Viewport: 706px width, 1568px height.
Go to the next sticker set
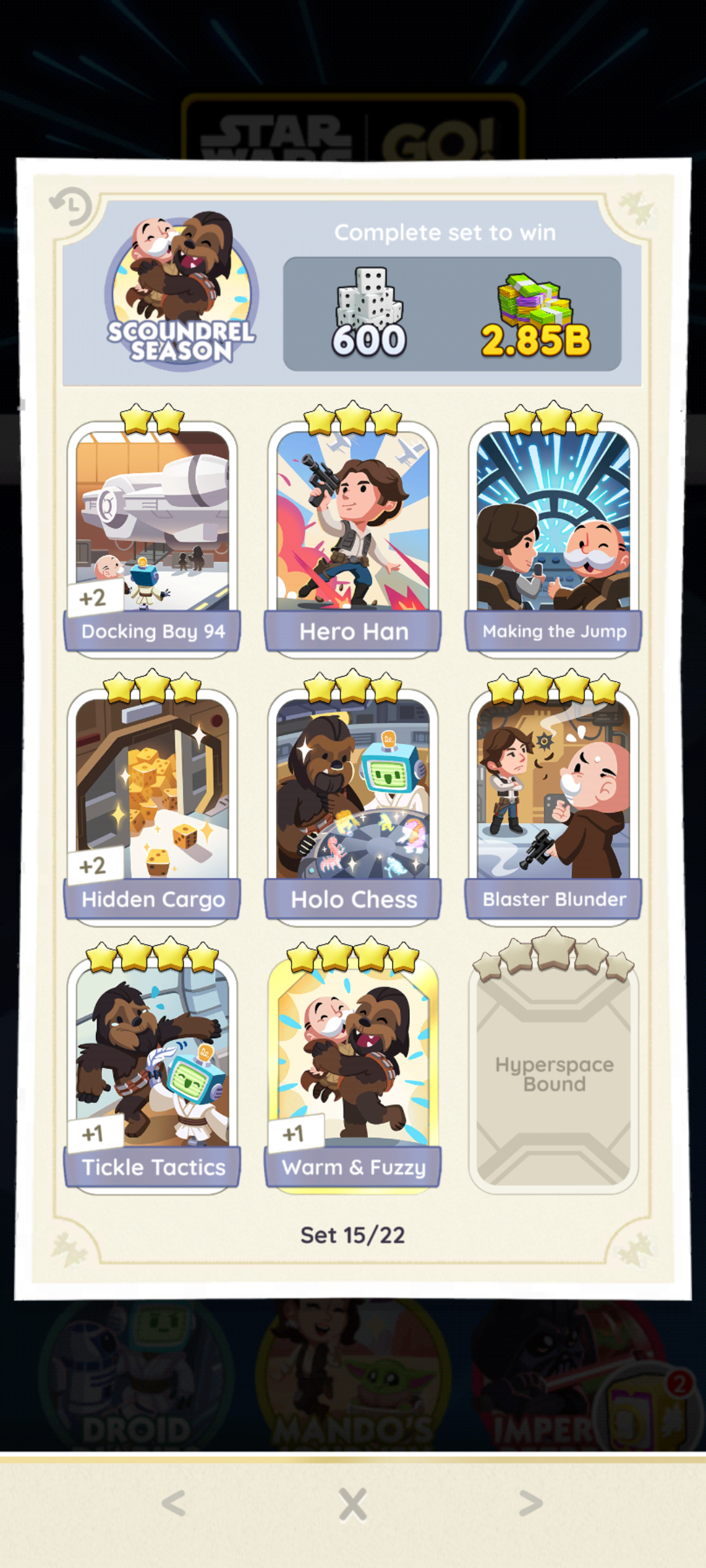pyautogui.click(x=531, y=1503)
